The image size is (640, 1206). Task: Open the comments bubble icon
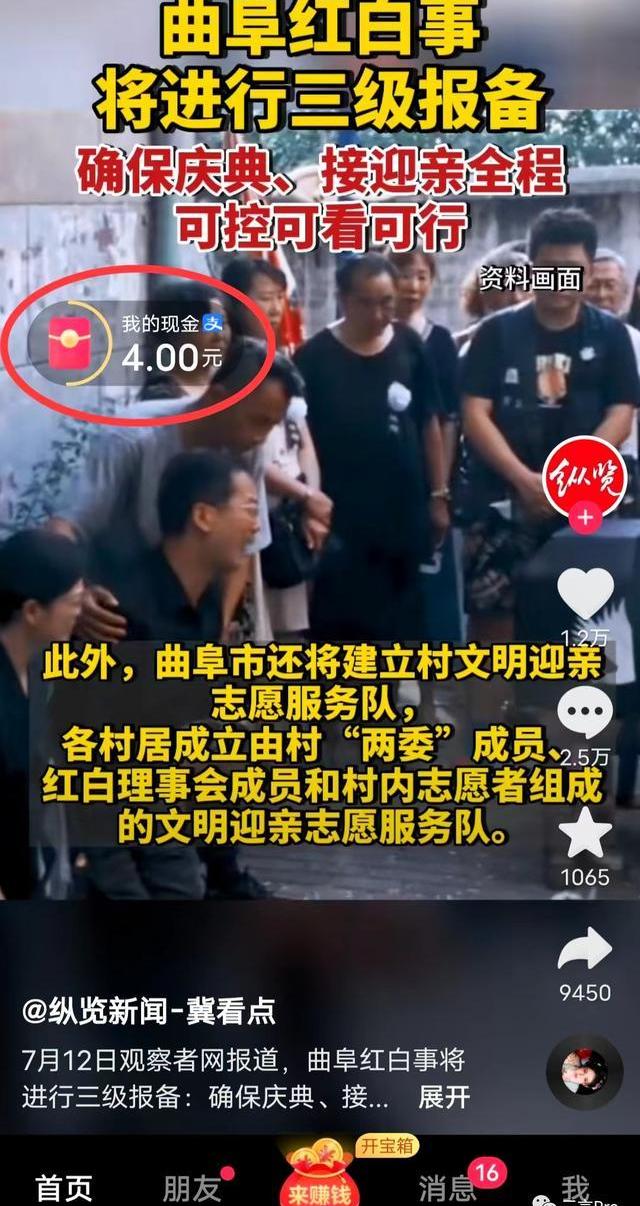(585, 713)
